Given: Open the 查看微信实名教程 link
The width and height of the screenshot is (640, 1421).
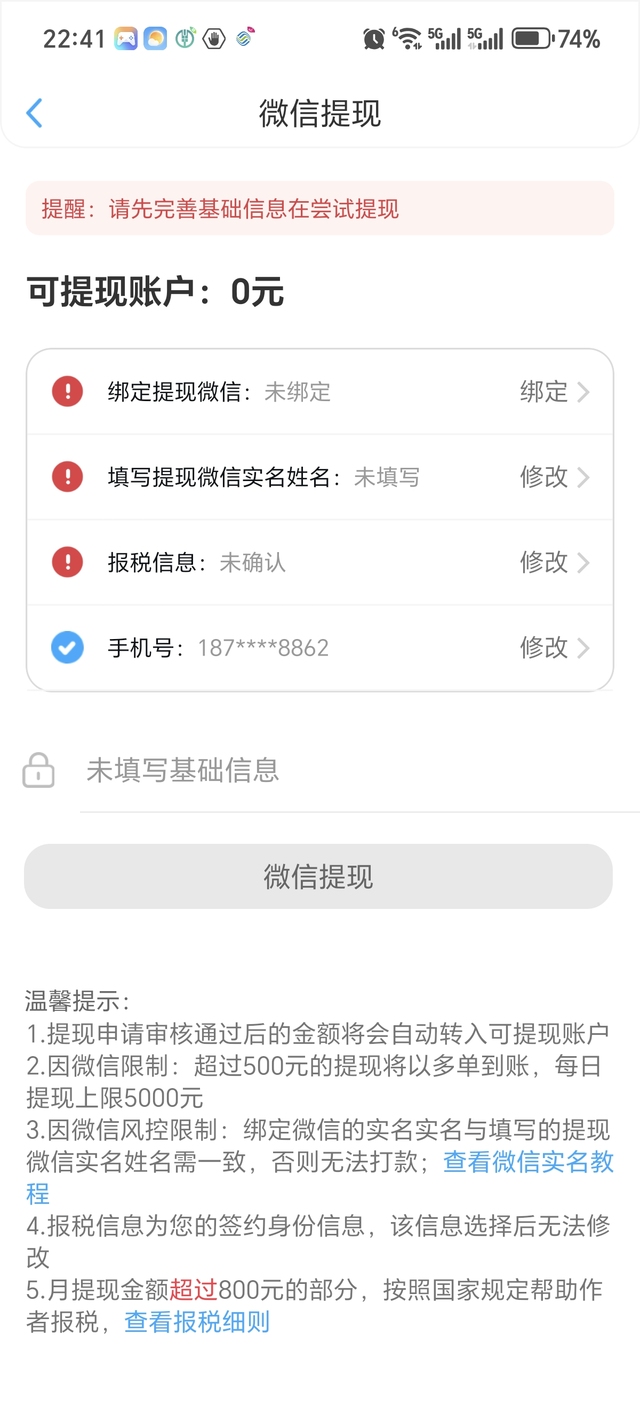Looking at the screenshot, I should (320, 1177).
